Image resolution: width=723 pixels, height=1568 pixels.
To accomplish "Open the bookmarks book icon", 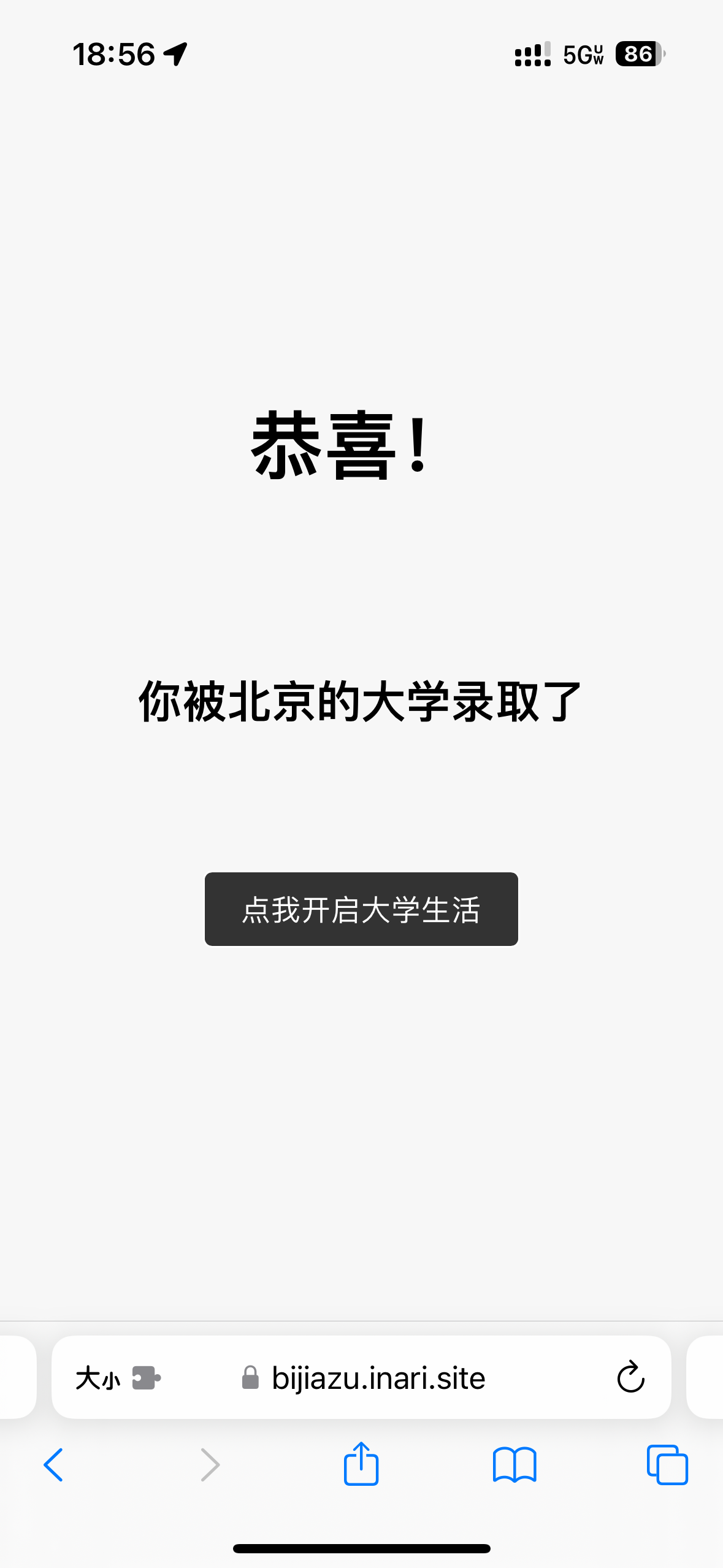I will (x=515, y=1465).
